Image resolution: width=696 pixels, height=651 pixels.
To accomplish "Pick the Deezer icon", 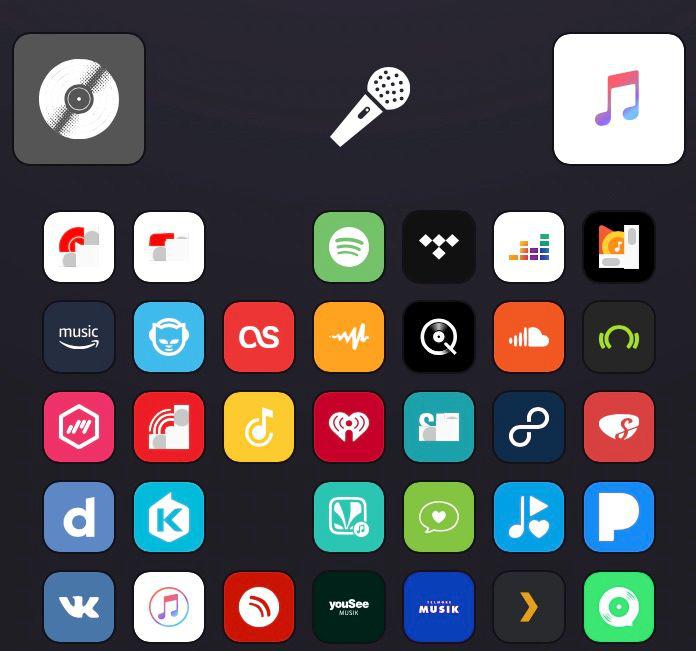I will click(x=529, y=247).
